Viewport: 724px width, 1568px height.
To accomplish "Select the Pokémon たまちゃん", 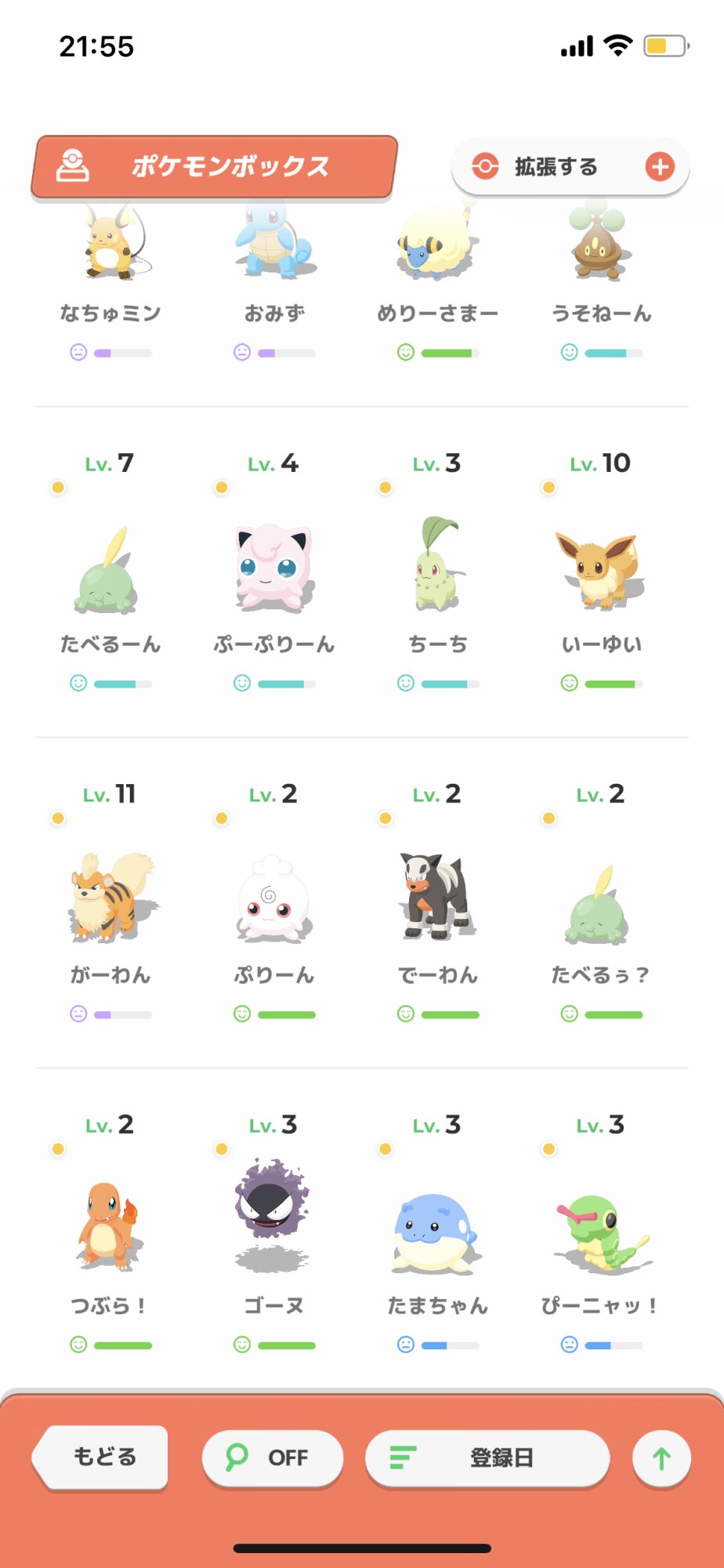I will point(437,1234).
